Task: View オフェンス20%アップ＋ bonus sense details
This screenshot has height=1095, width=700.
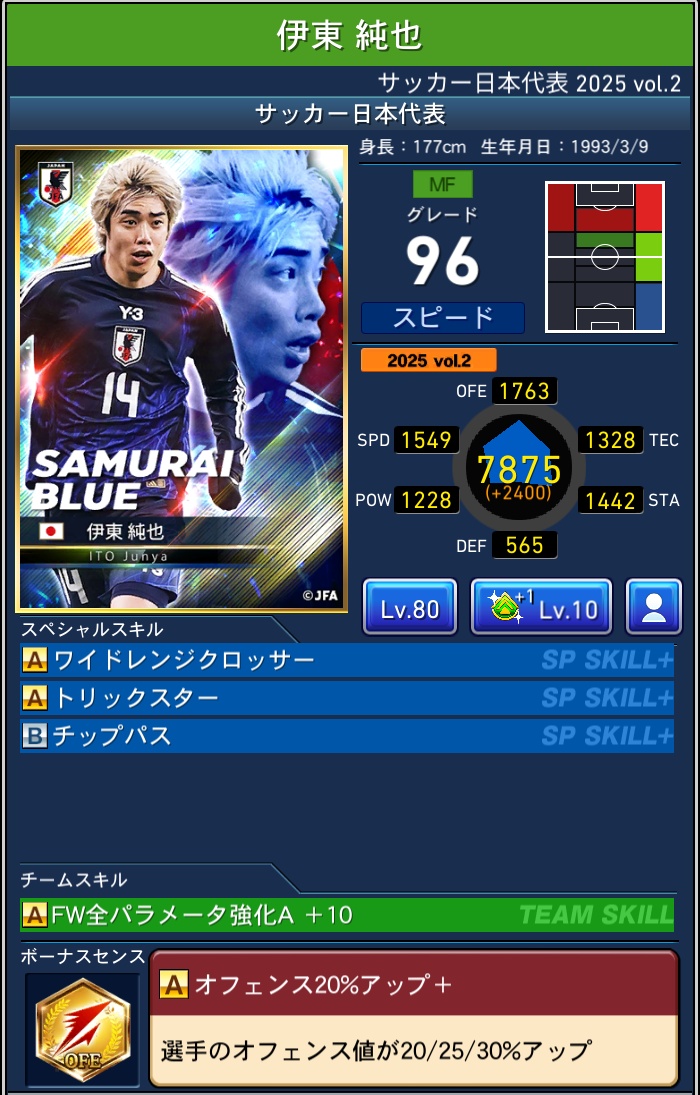Action: [413, 1017]
